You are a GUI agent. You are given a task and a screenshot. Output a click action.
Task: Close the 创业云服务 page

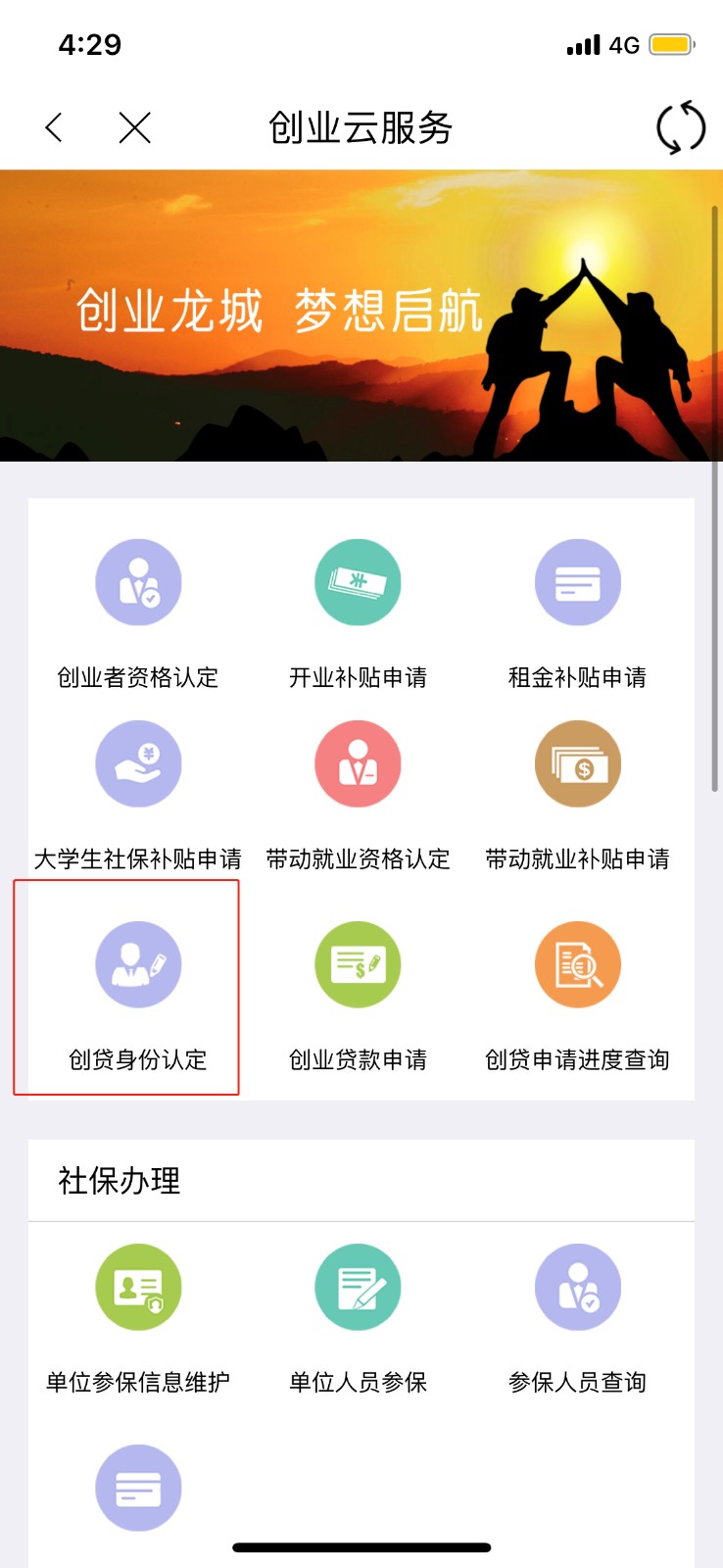pyautogui.click(x=134, y=127)
